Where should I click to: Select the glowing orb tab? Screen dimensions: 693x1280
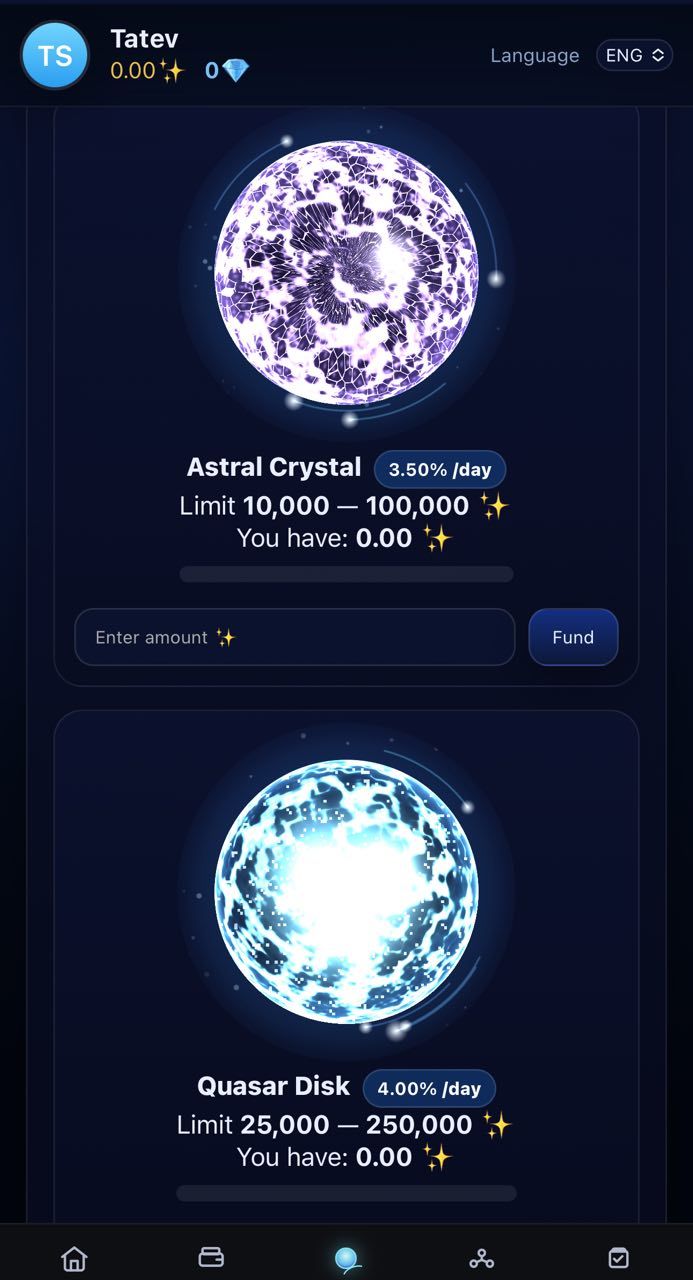[x=346, y=1258]
